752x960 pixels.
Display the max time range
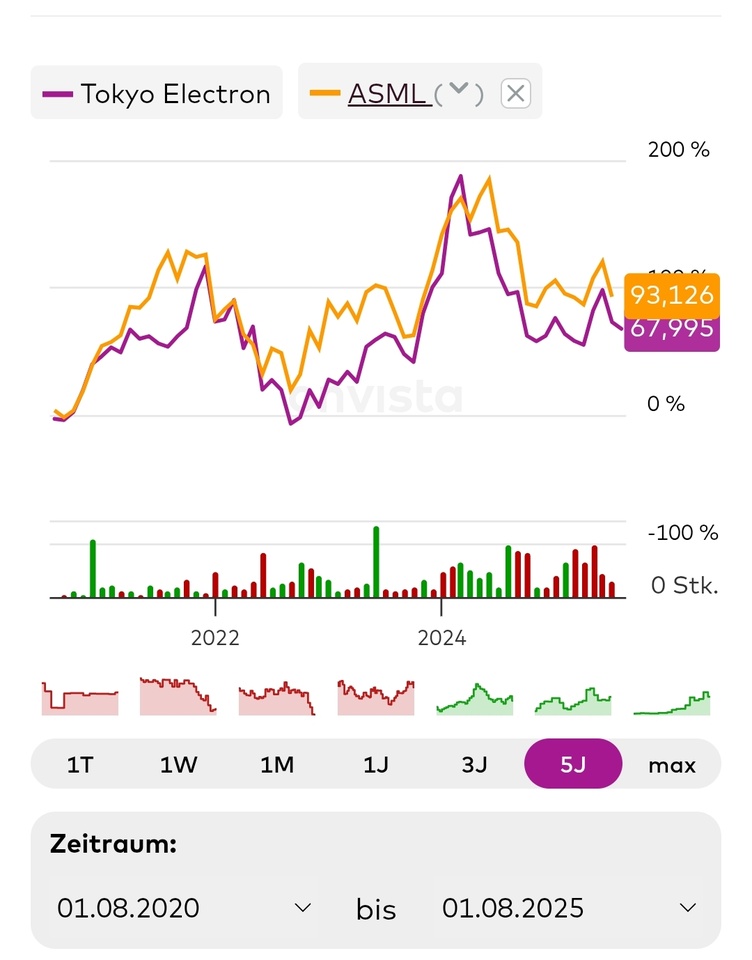(x=671, y=765)
